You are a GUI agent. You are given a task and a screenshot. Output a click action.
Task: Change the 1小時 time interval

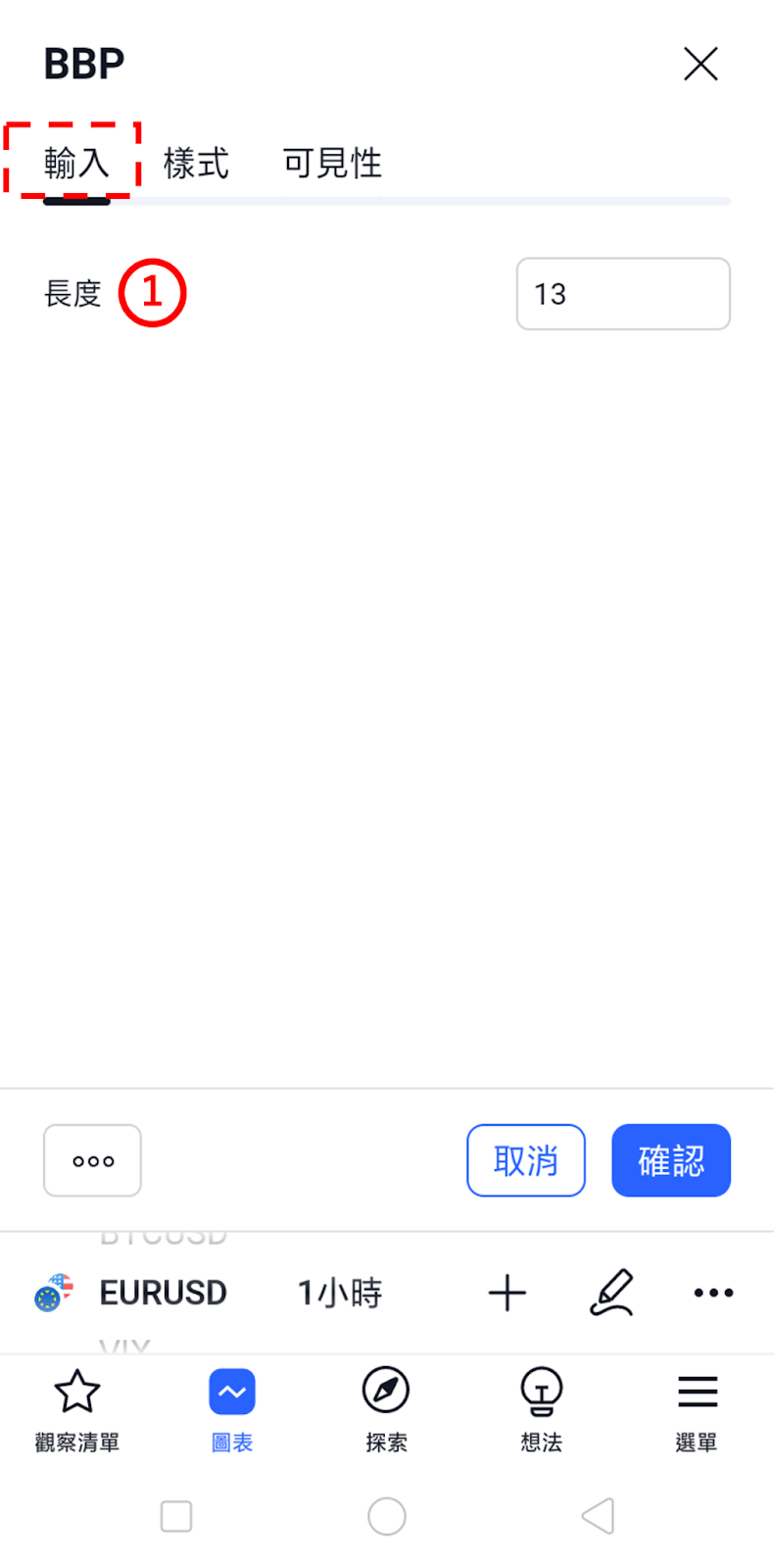[339, 1293]
